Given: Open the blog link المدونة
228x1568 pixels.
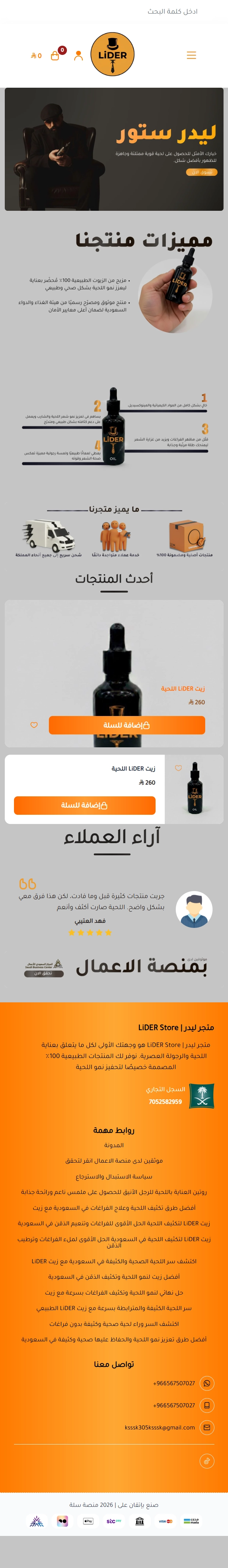Looking at the screenshot, I should pos(114,1145).
